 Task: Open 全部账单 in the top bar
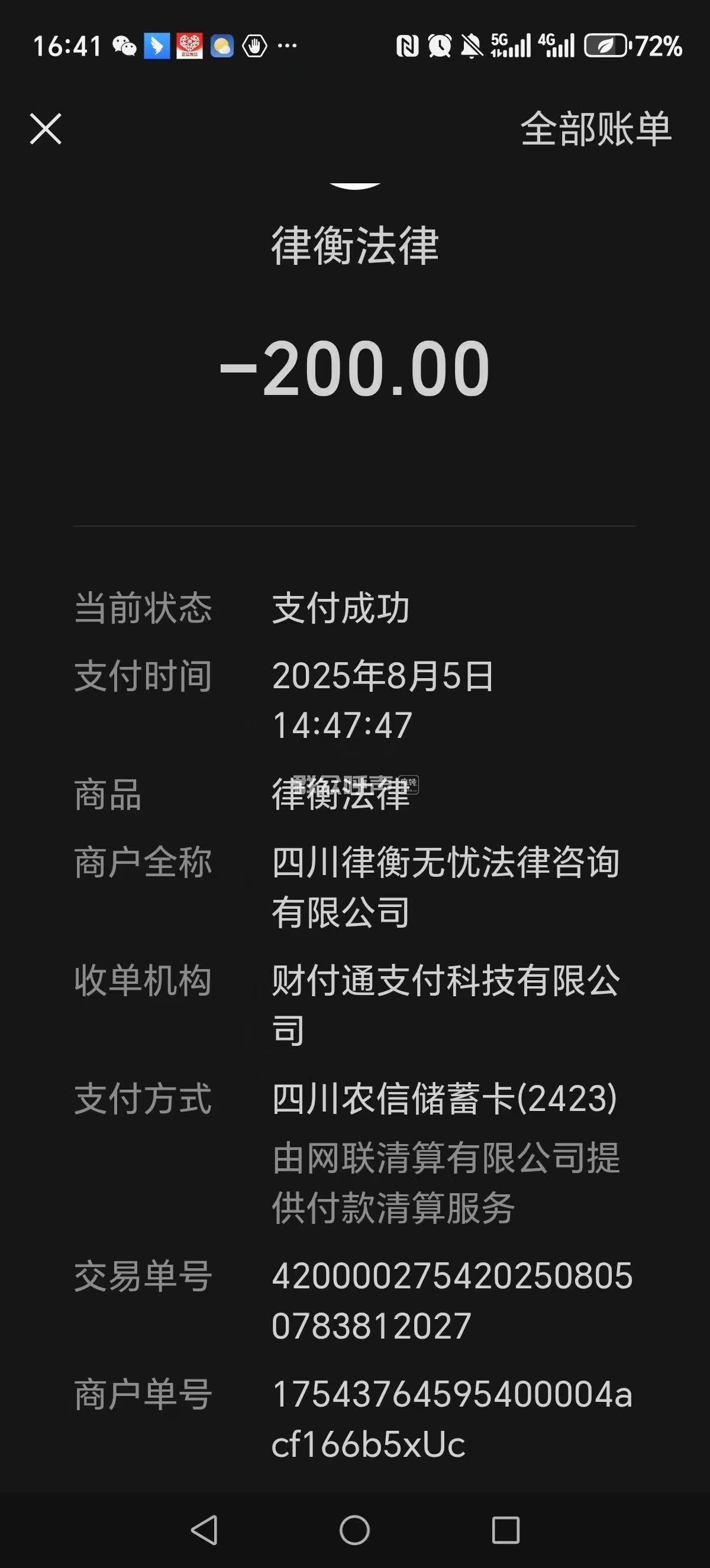point(596,129)
